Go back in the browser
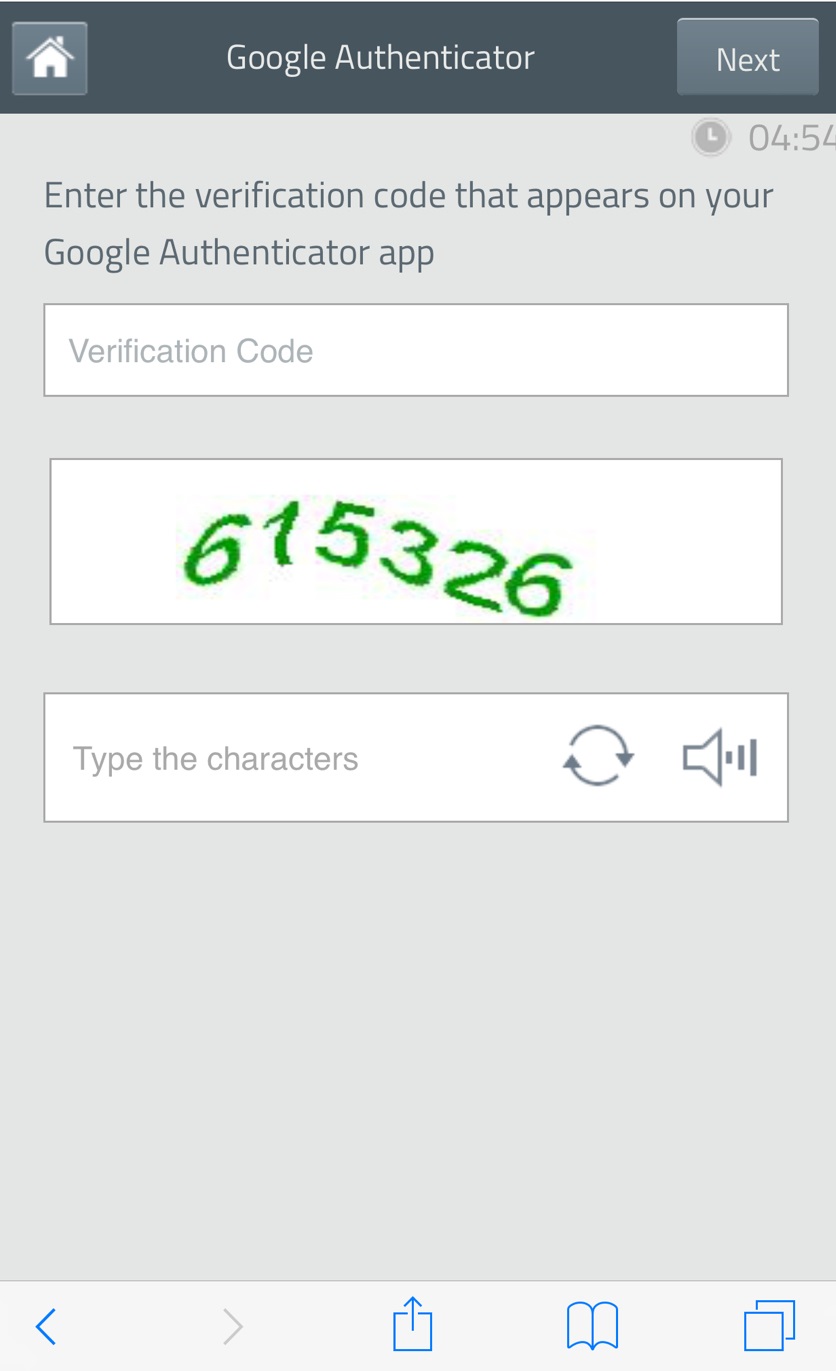Image resolution: width=836 pixels, height=1371 pixels. point(46,1326)
